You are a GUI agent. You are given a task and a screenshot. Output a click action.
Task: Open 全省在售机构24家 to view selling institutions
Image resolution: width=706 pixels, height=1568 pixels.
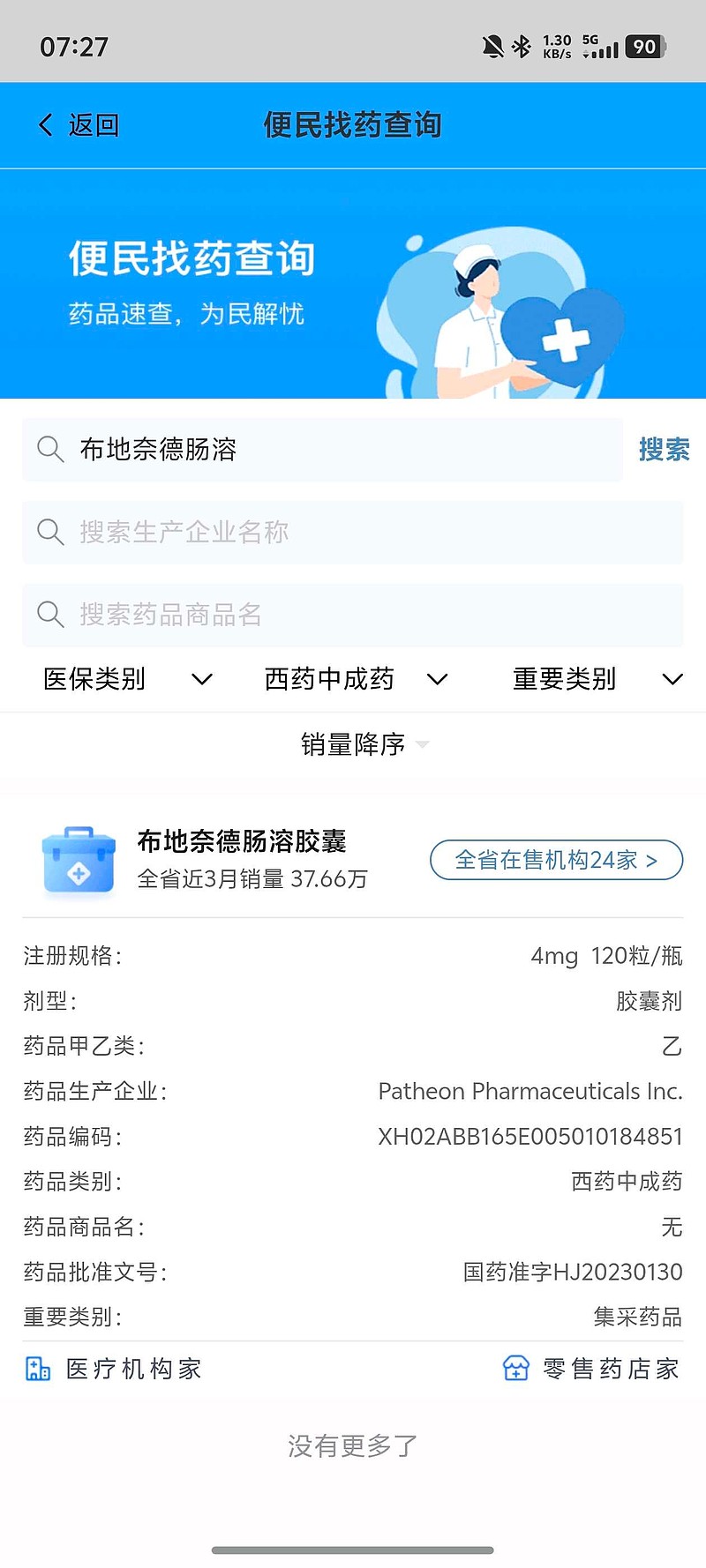click(x=556, y=859)
